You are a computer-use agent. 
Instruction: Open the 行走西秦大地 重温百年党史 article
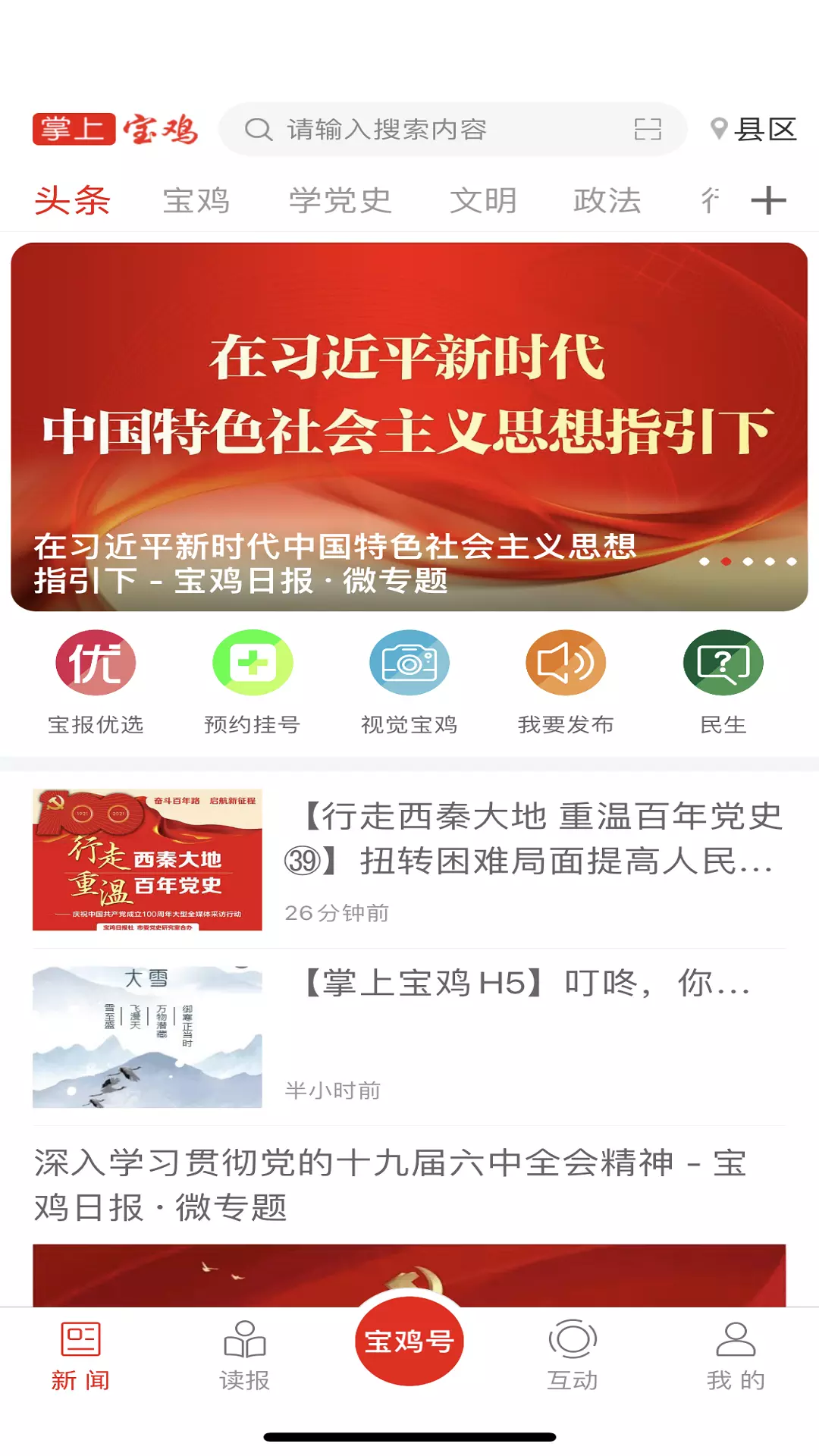[x=409, y=860]
